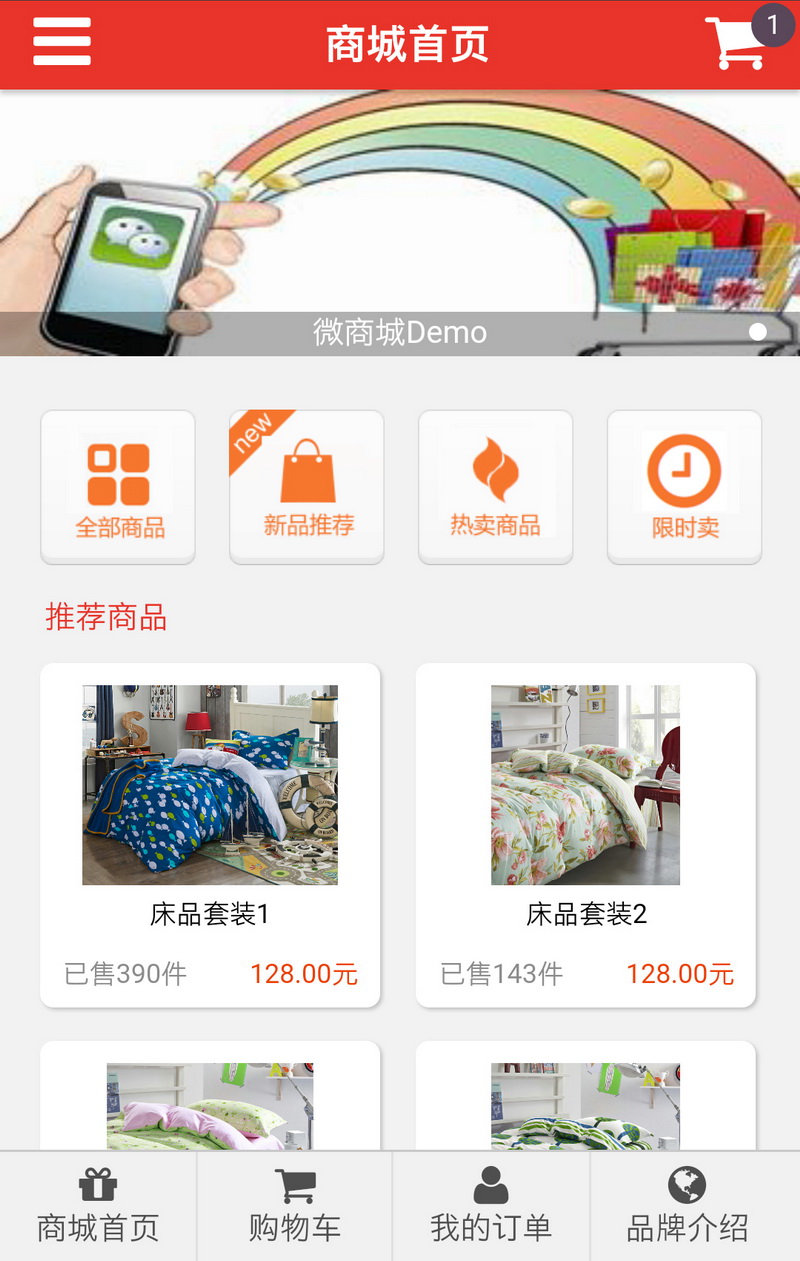Viewport: 800px width, 1261px height.
Task: Open product card 床品套装2
Action: click(586, 834)
